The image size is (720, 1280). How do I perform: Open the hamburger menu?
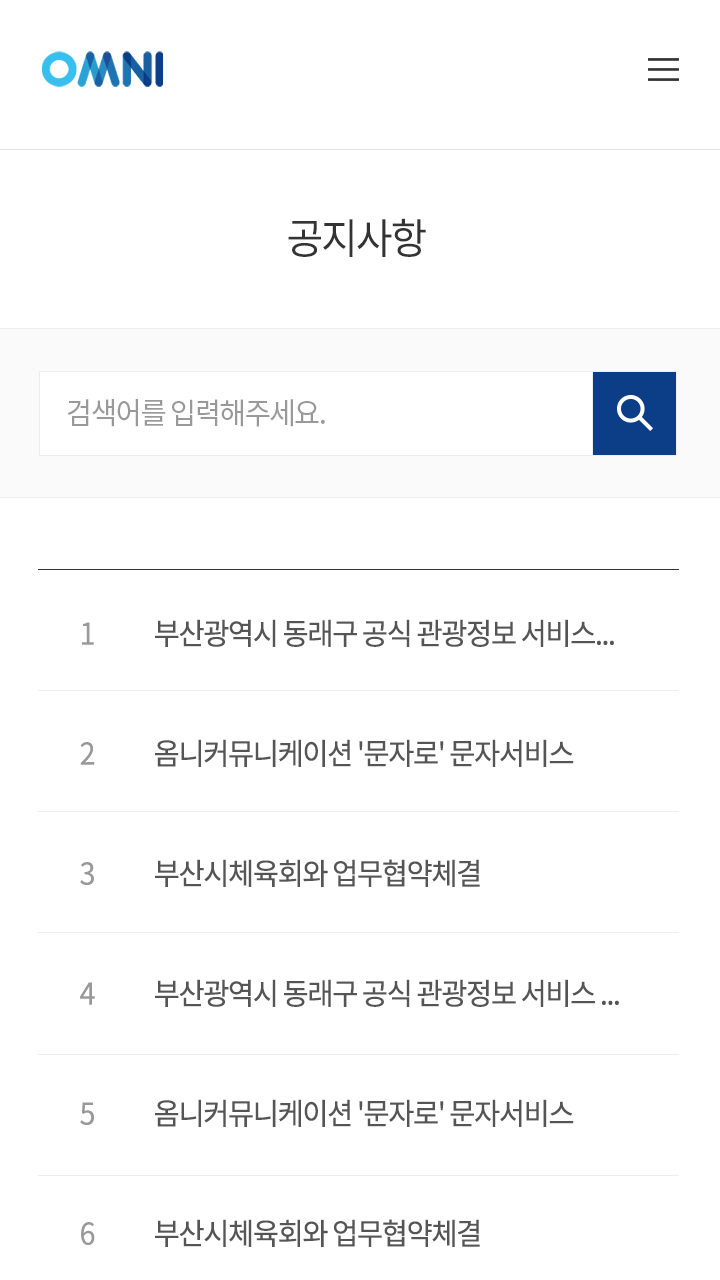[x=663, y=70]
